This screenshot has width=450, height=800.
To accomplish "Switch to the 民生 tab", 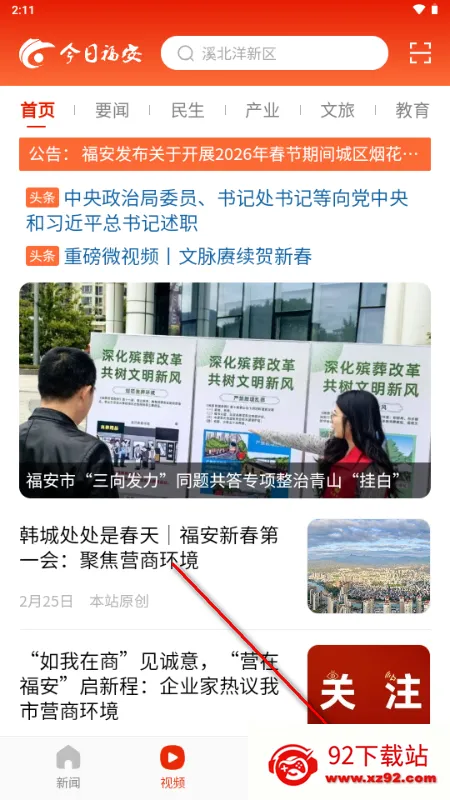I will click(187, 110).
